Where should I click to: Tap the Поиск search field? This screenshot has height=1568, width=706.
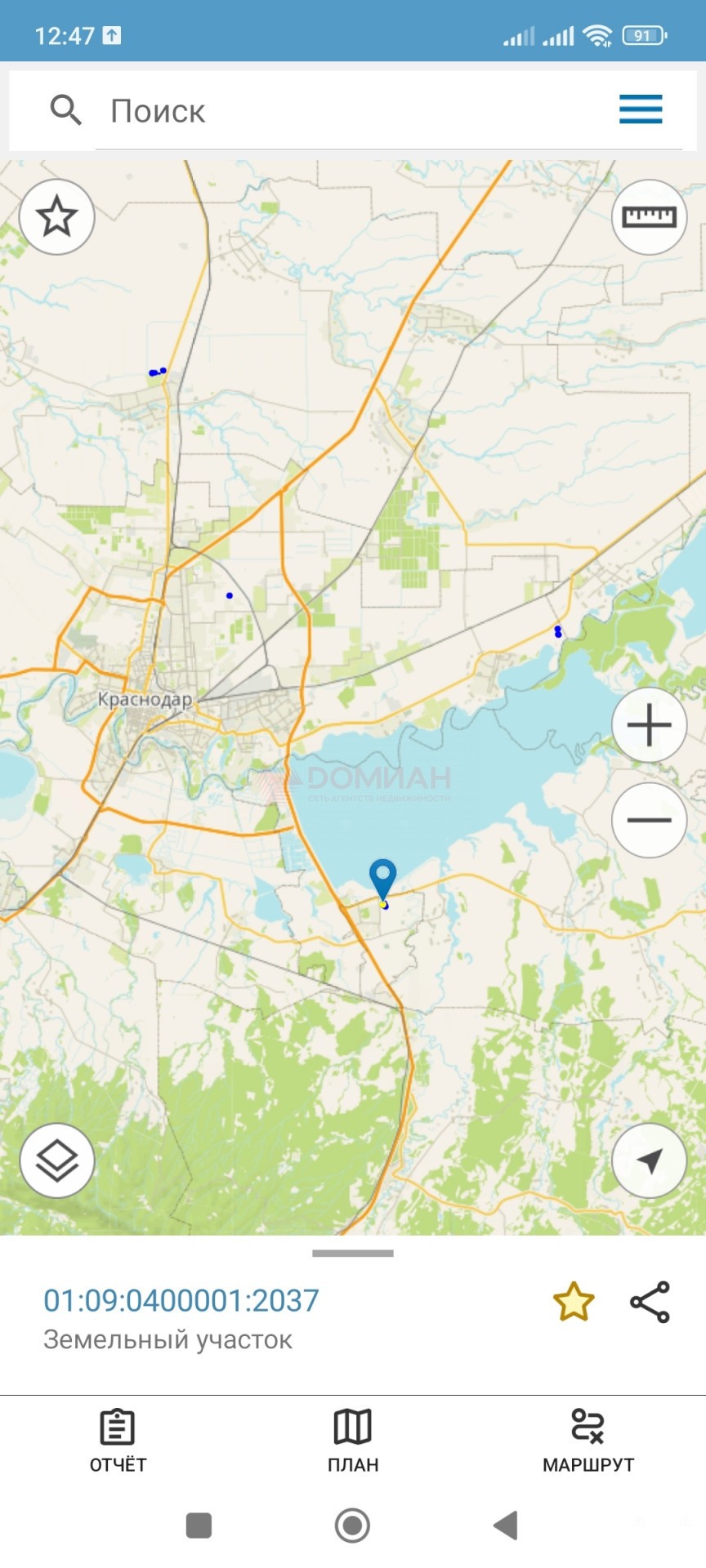coord(360,111)
